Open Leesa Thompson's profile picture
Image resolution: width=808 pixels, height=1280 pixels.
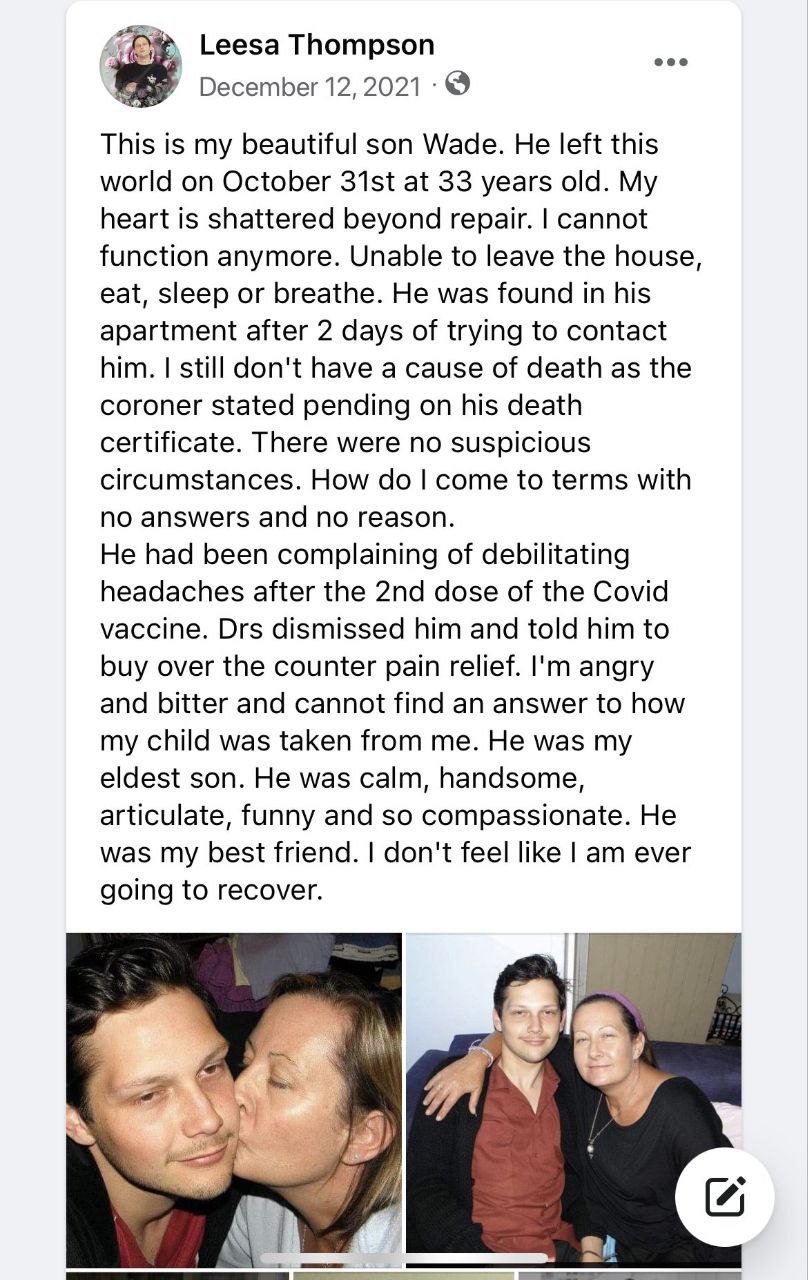click(x=141, y=66)
